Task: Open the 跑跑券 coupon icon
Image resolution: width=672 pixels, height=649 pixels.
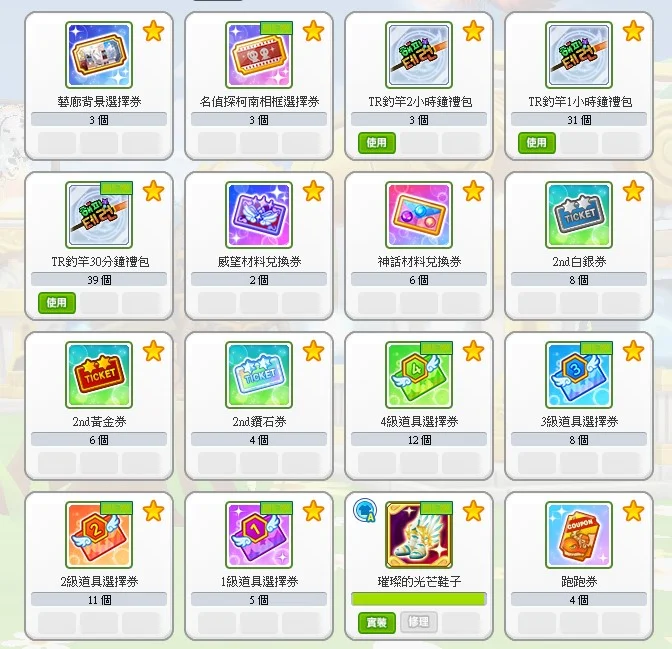Action: coord(579,535)
